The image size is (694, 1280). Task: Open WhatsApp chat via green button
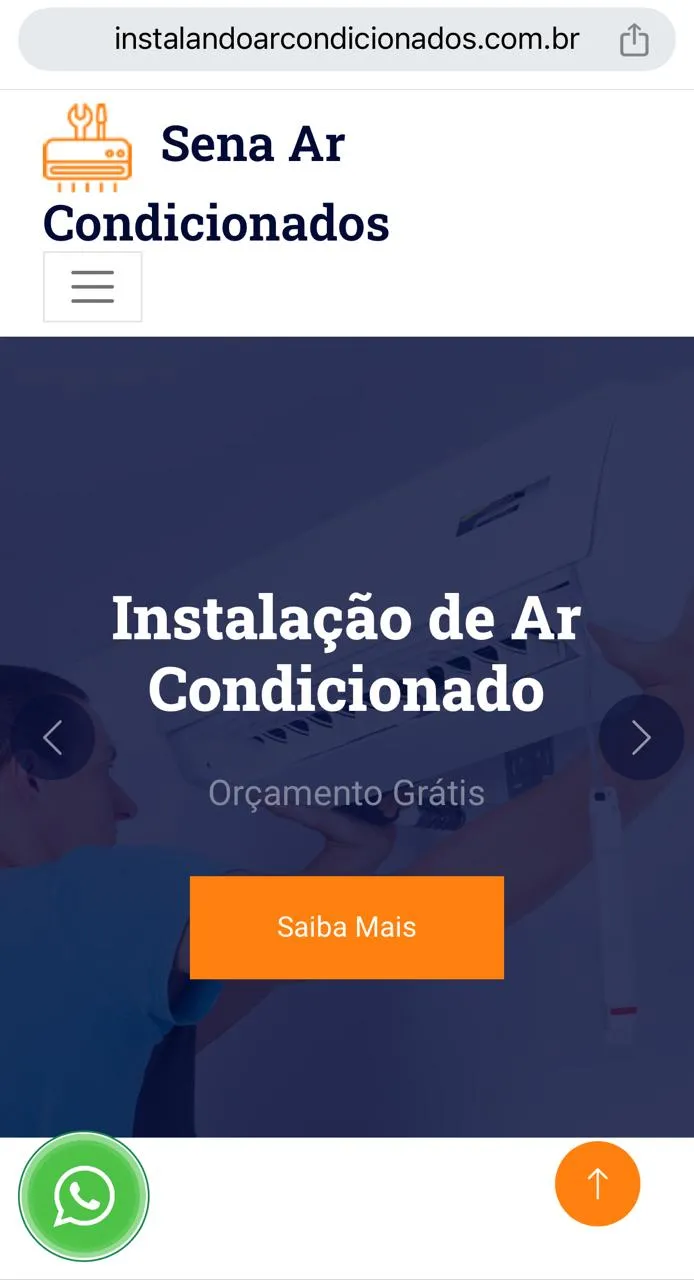[84, 1197]
